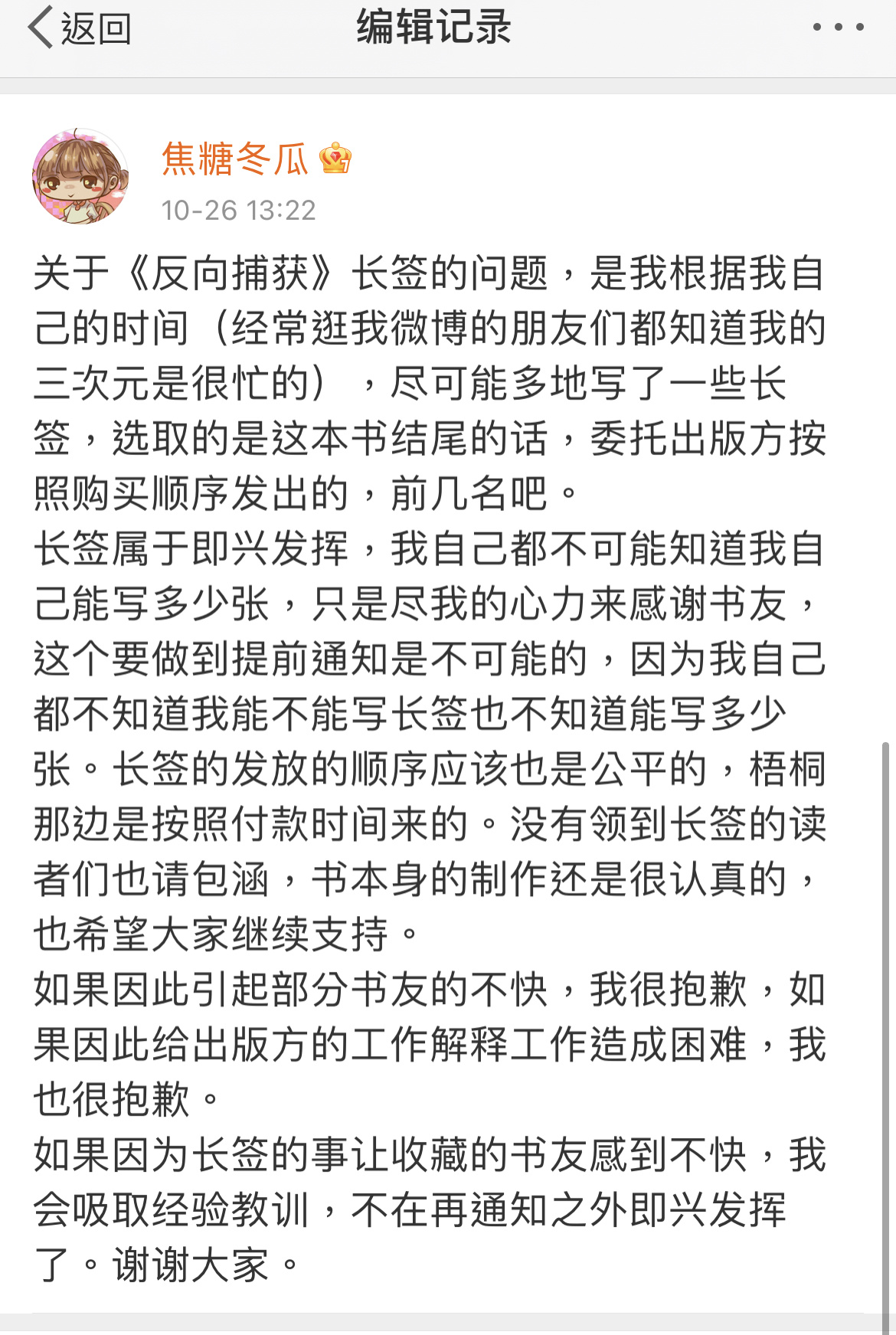This screenshot has height=1335, width=896.
Task: Open 焦糖冬瓜's profile avatar
Action: click(80, 177)
